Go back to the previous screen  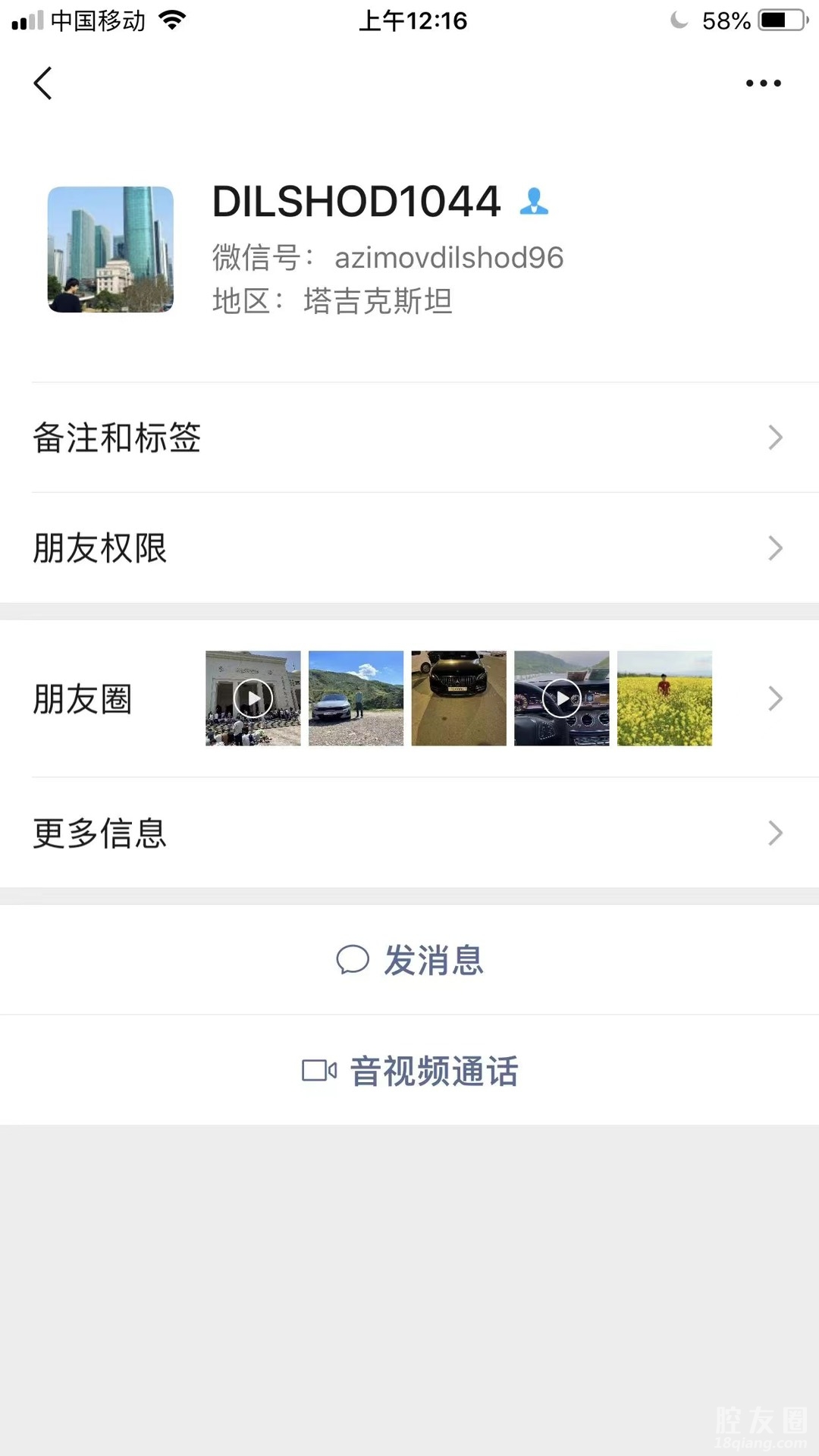43,83
